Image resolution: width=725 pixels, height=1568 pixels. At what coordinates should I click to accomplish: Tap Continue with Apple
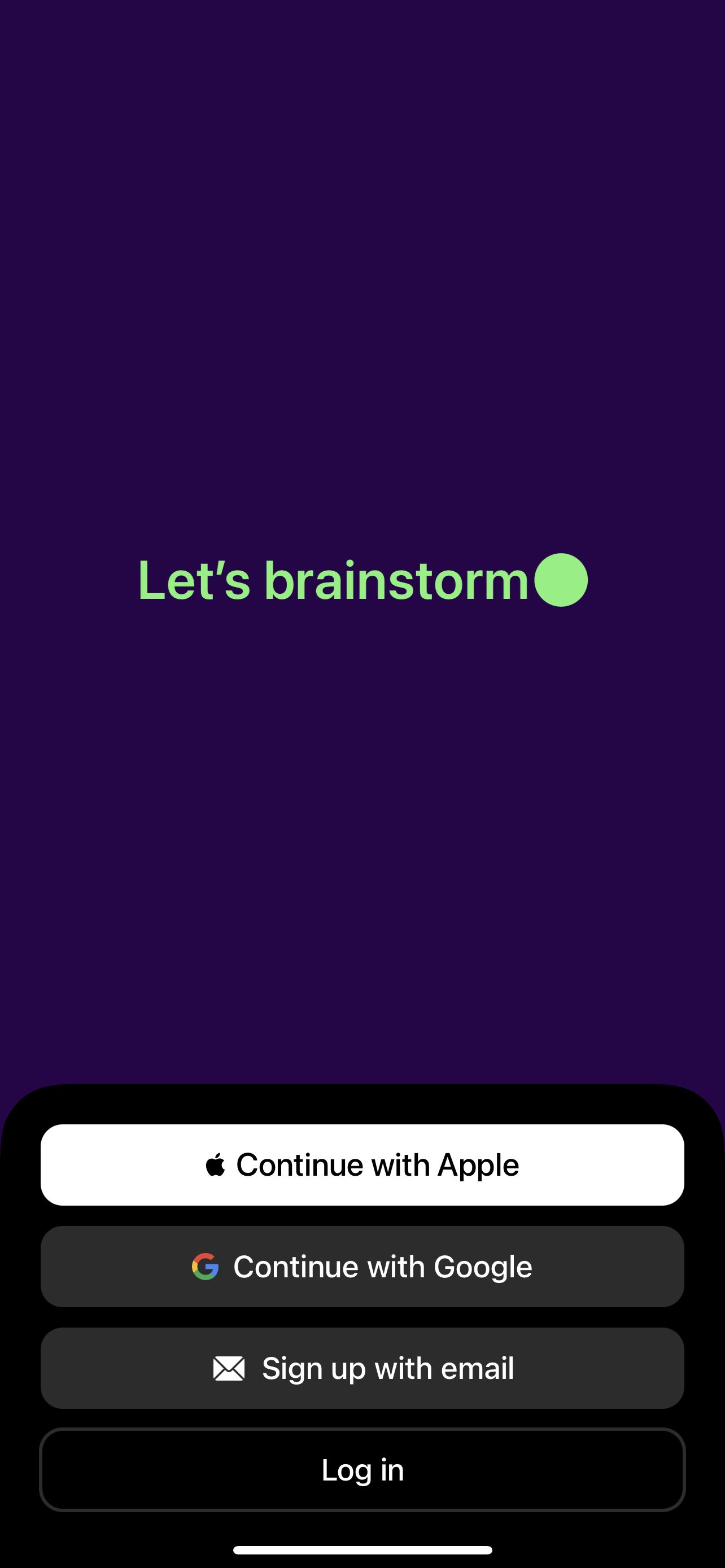[362, 1164]
